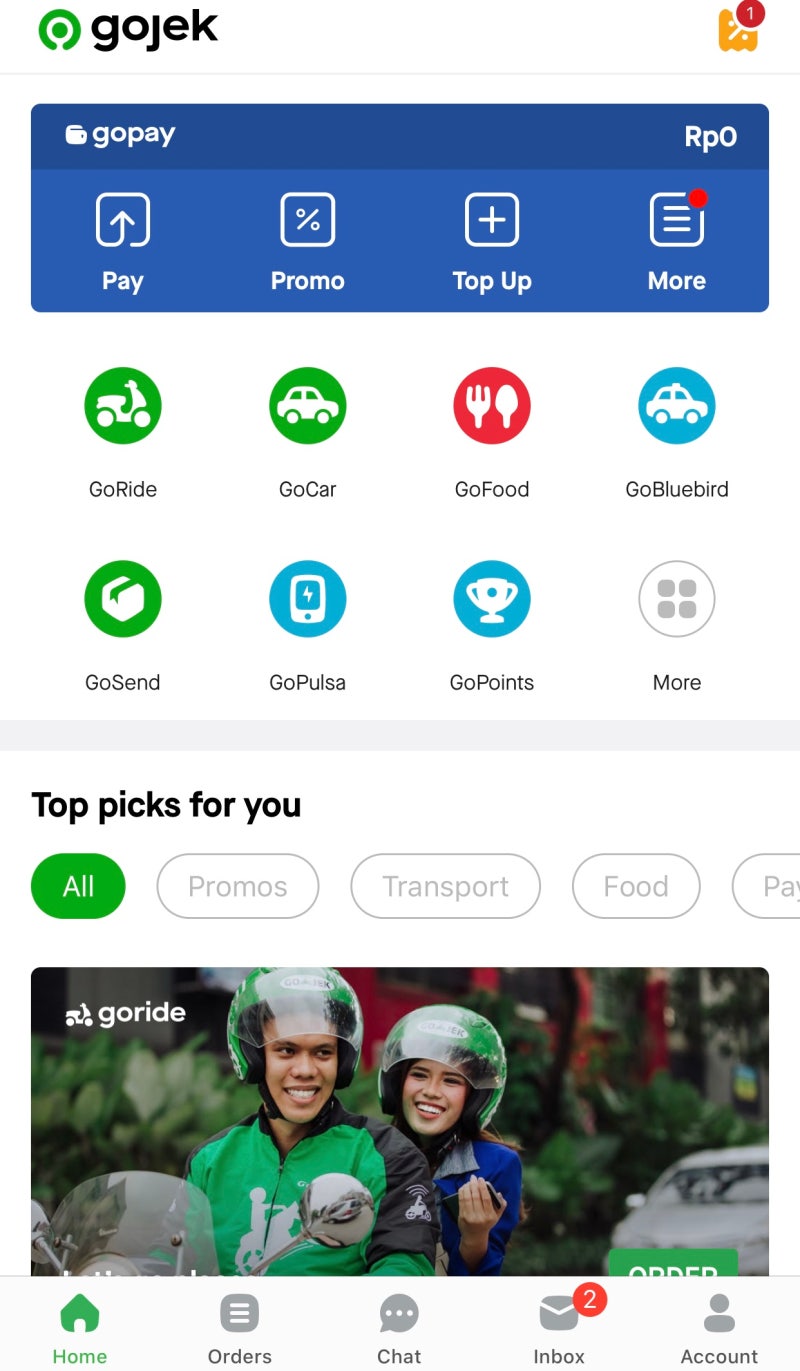Book a GoRide motorbike
The height and width of the screenshot is (1371, 800).
(x=122, y=406)
